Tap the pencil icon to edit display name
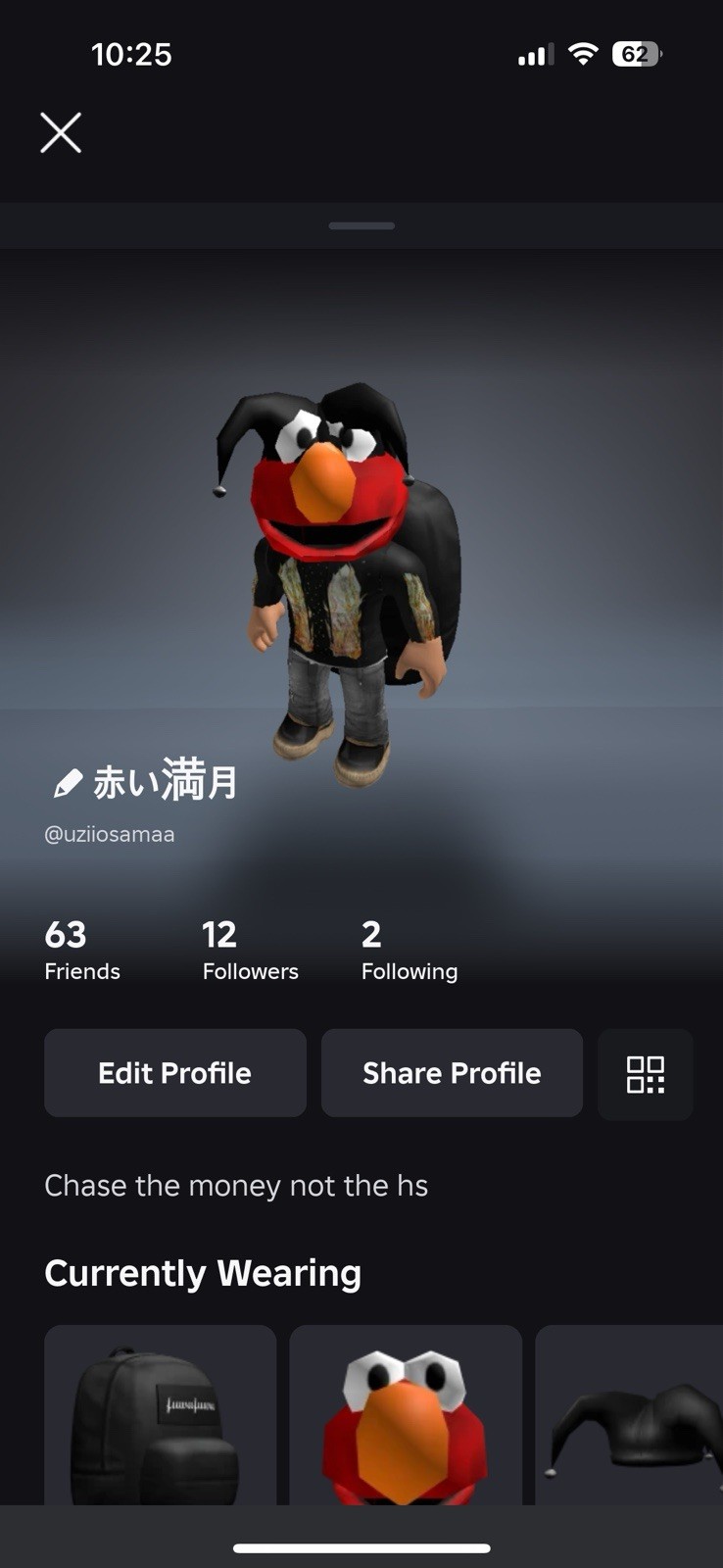This screenshot has height=1568, width=723. 65,782
